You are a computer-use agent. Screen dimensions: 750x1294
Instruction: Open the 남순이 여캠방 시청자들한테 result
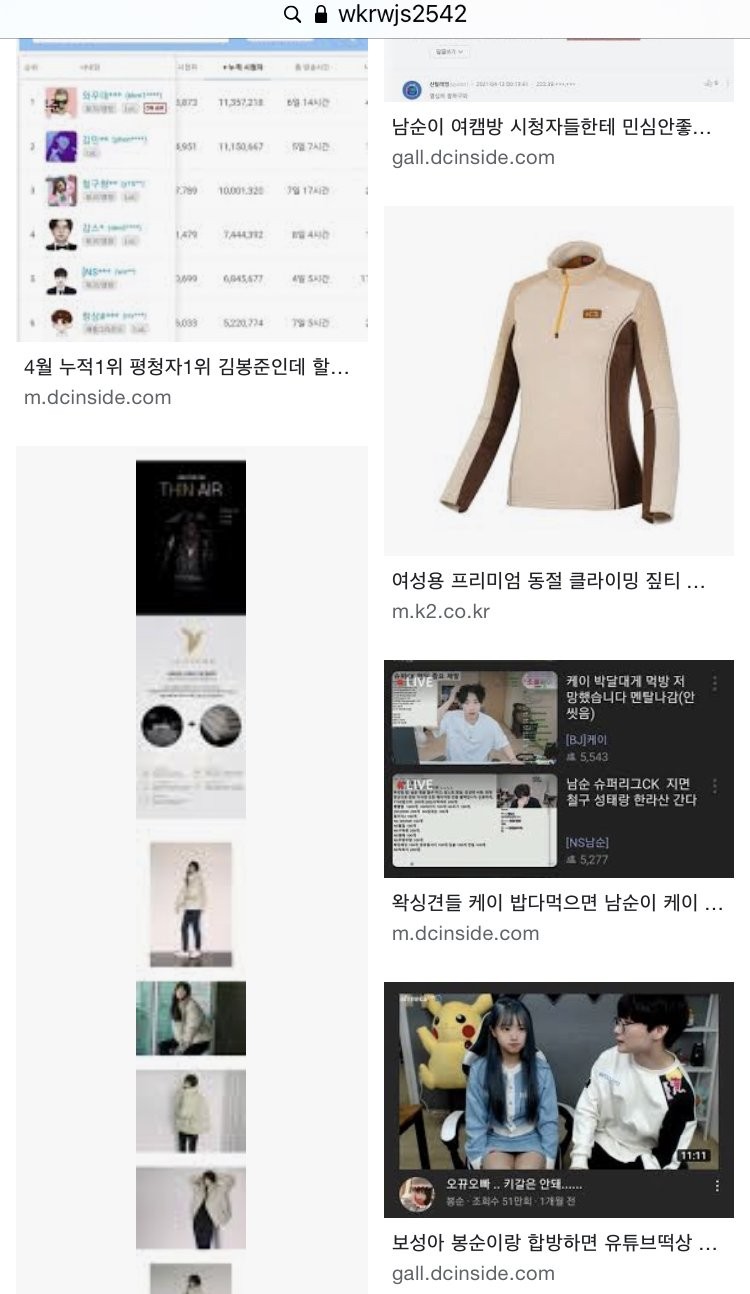click(x=552, y=127)
